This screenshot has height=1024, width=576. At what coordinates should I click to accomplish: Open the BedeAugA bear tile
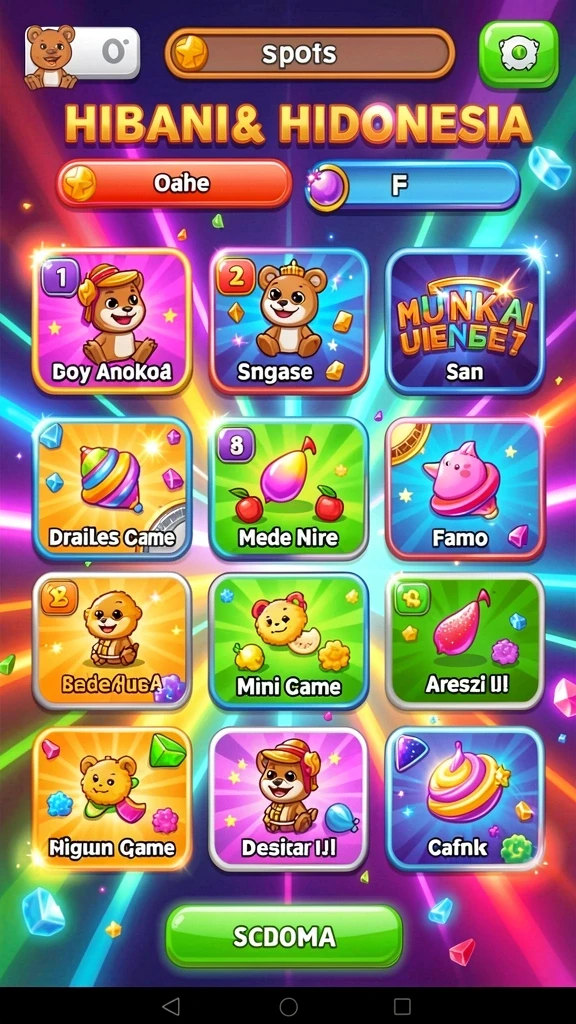(x=112, y=641)
